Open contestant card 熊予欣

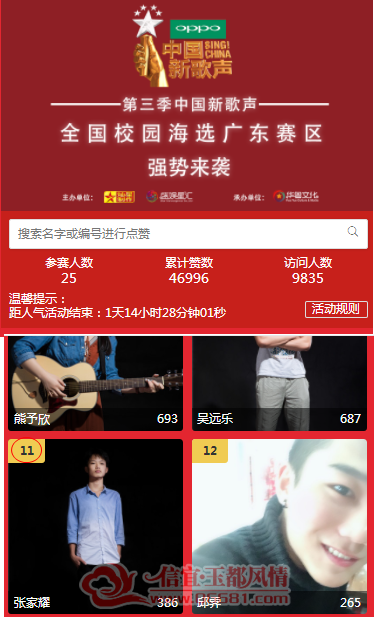coord(96,383)
